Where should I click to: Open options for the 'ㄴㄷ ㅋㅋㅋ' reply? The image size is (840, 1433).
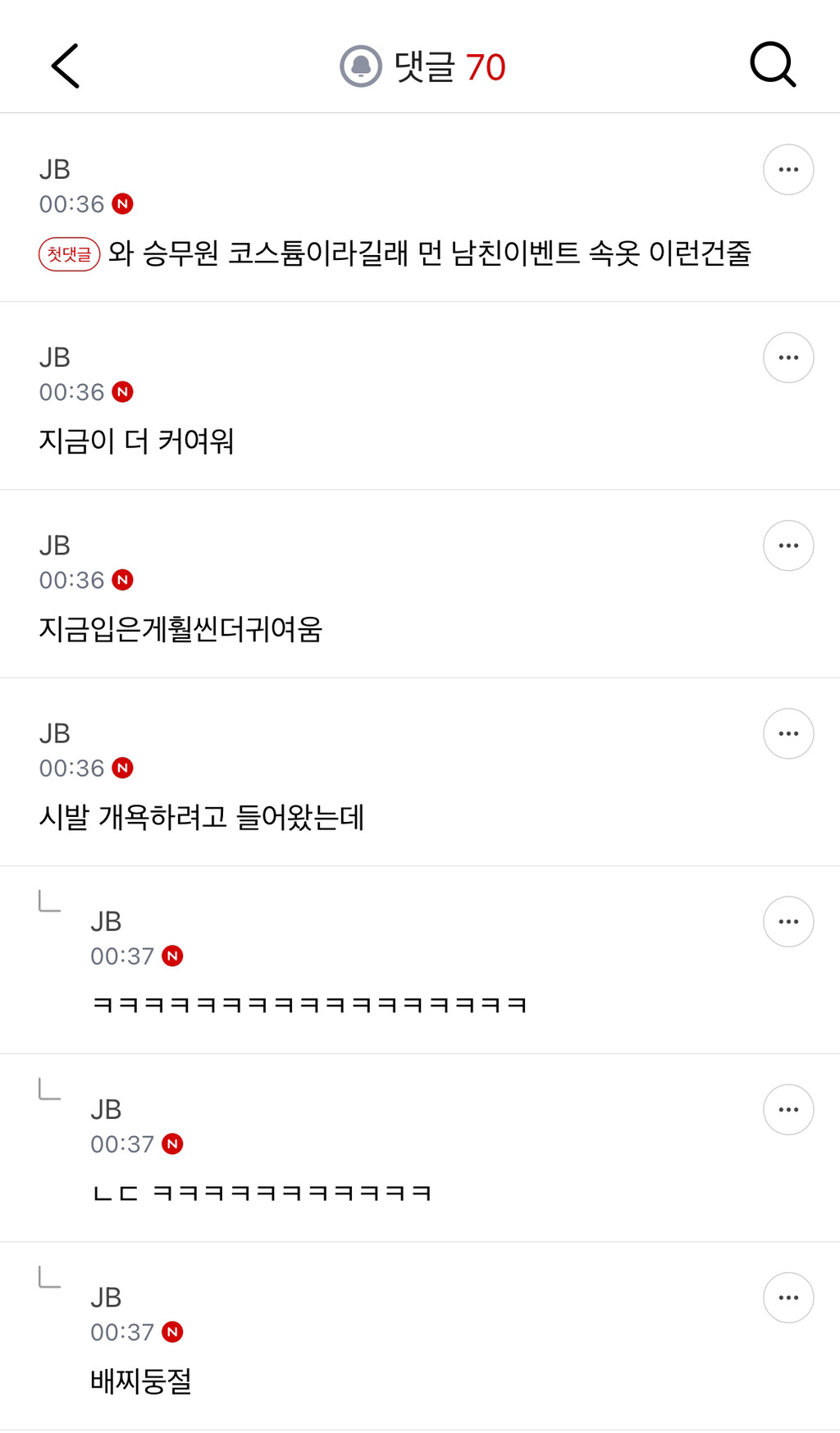(788, 1110)
